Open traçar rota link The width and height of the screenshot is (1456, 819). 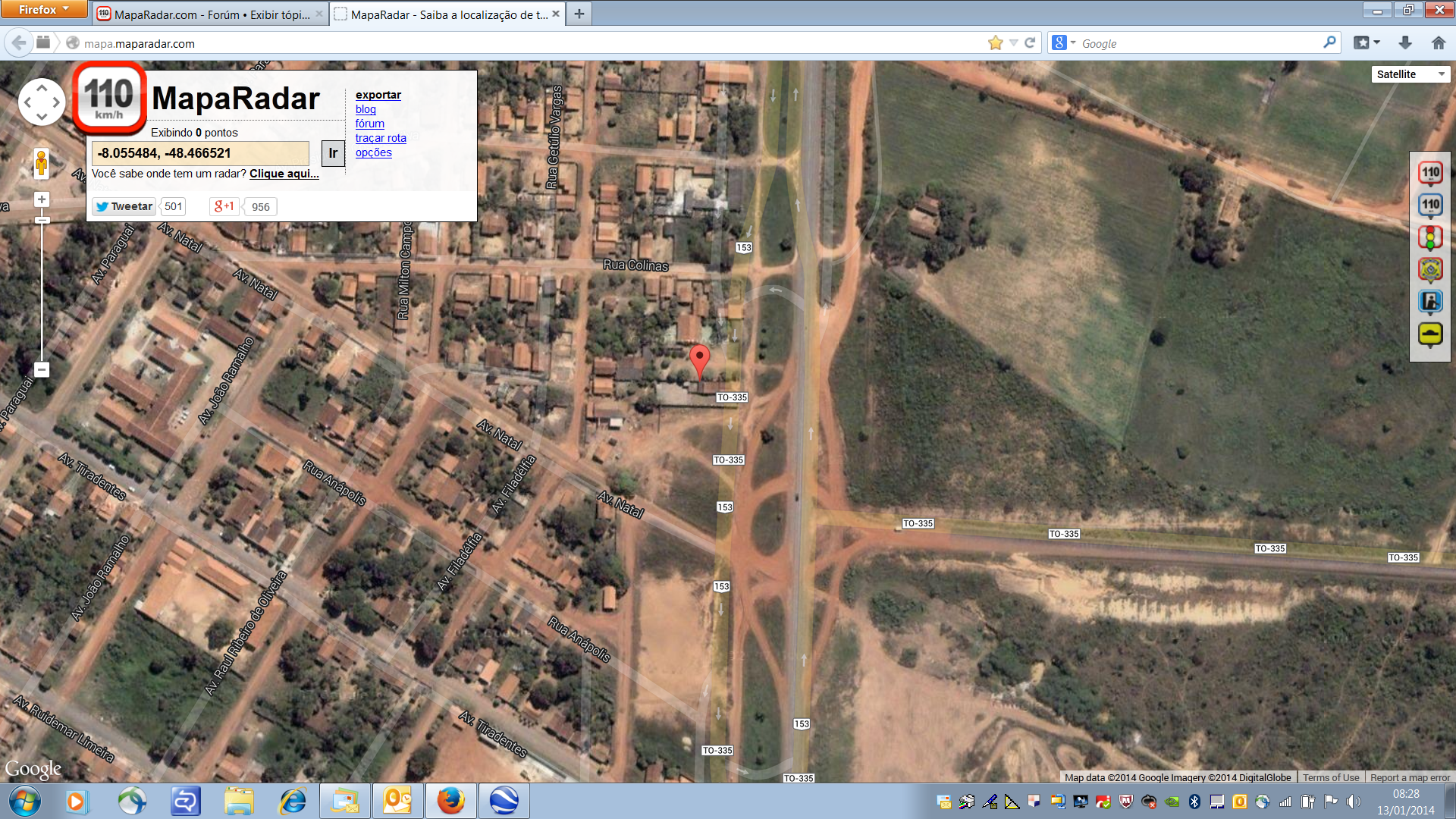tap(381, 138)
